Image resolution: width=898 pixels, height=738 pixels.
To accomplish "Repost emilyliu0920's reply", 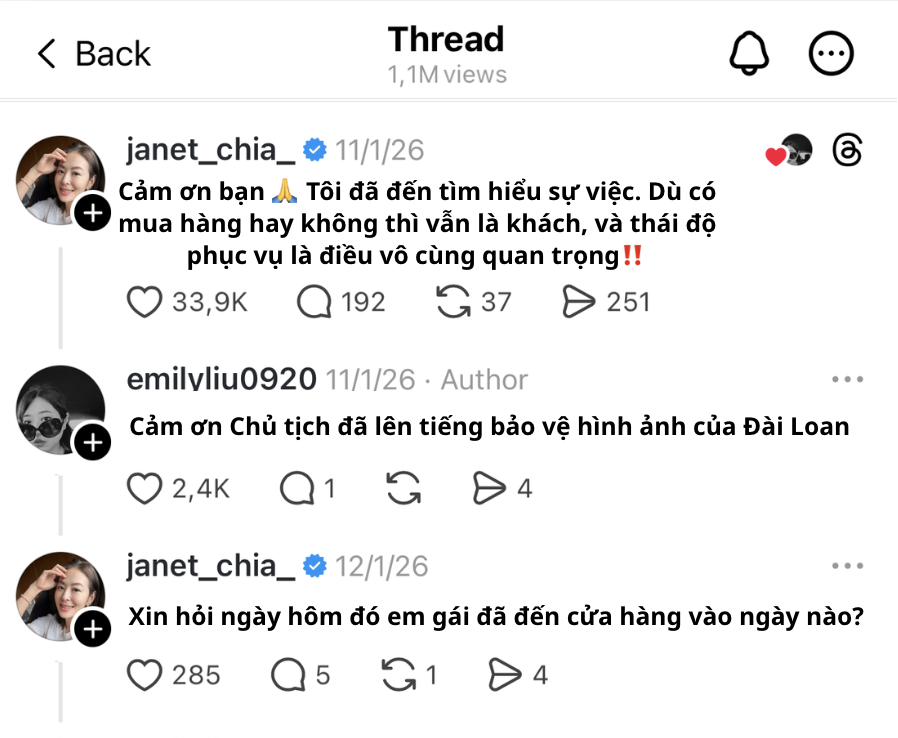I will (402, 488).
